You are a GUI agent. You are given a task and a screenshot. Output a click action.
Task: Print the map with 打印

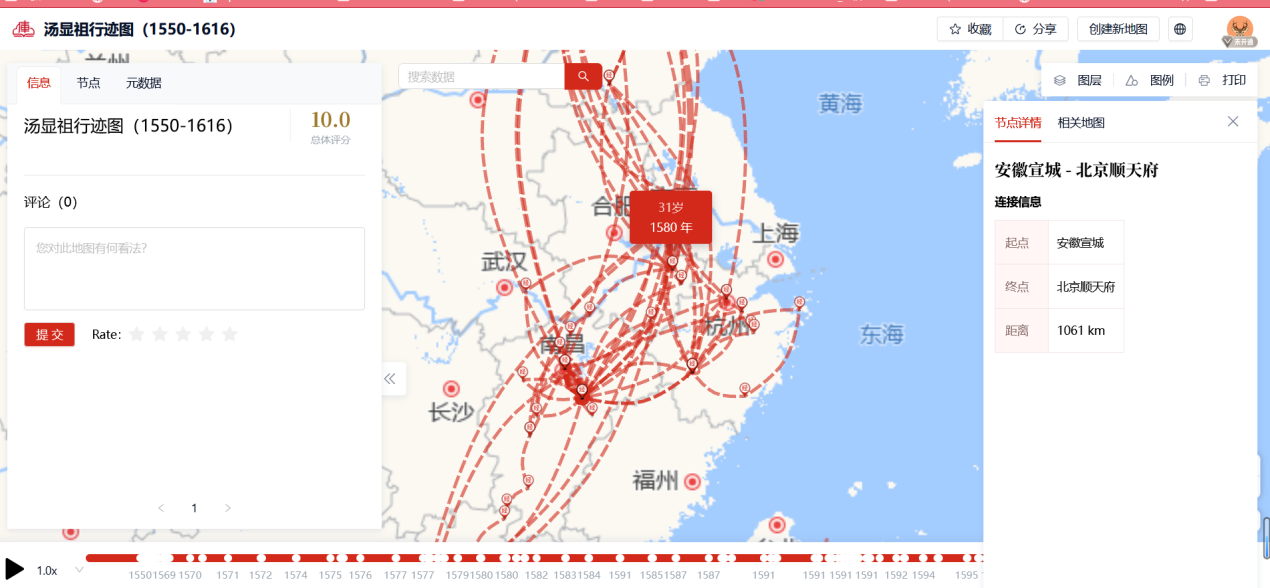click(x=1222, y=80)
